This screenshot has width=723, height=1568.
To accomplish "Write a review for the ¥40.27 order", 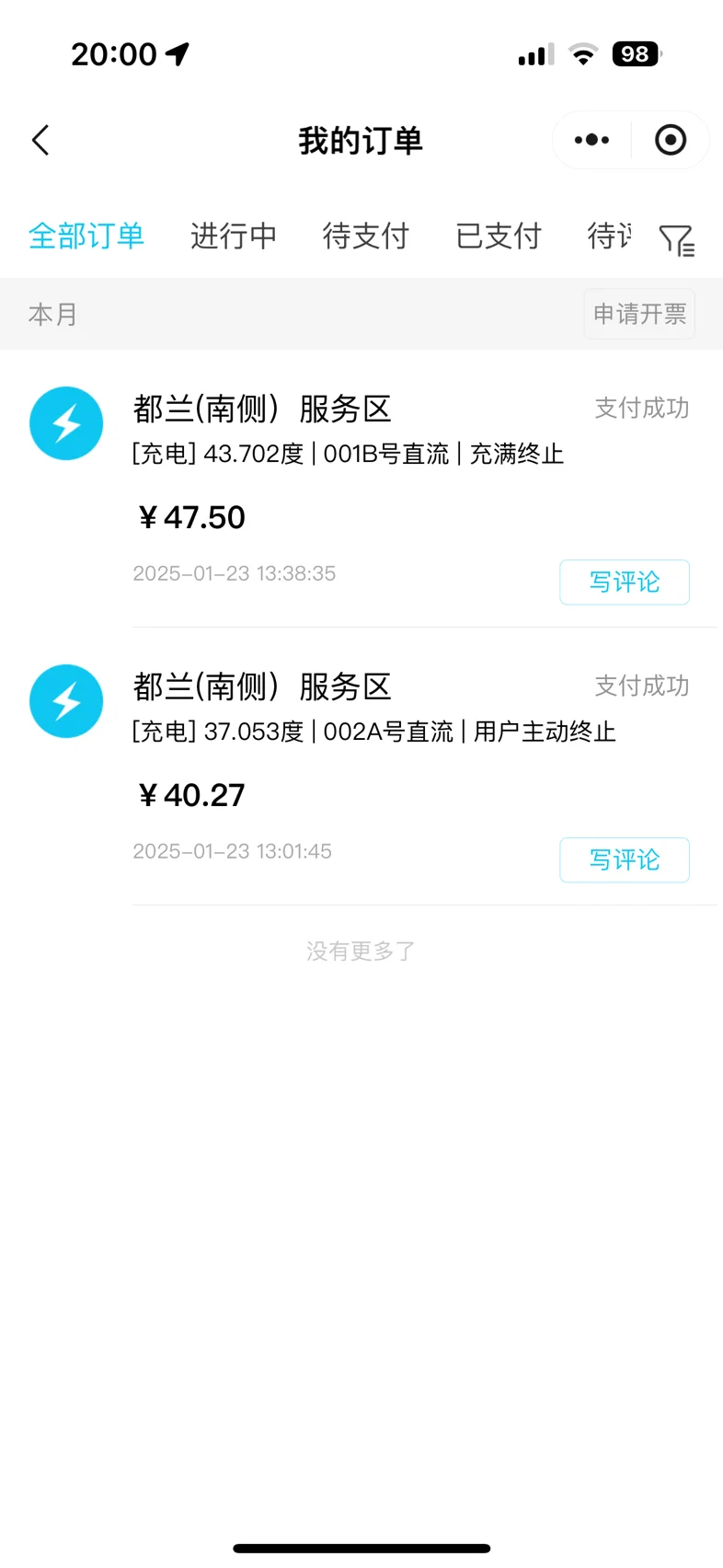I will tap(625, 859).
